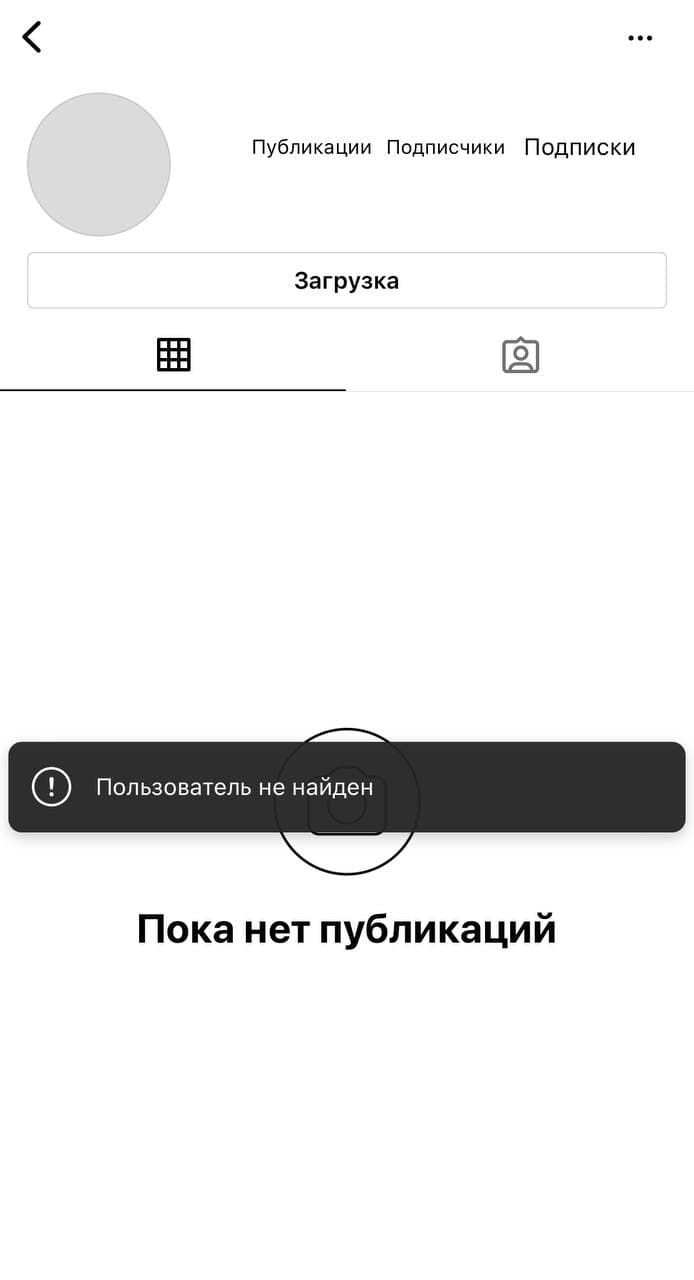
Task: Open the Подписки list
Action: click(580, 147)
